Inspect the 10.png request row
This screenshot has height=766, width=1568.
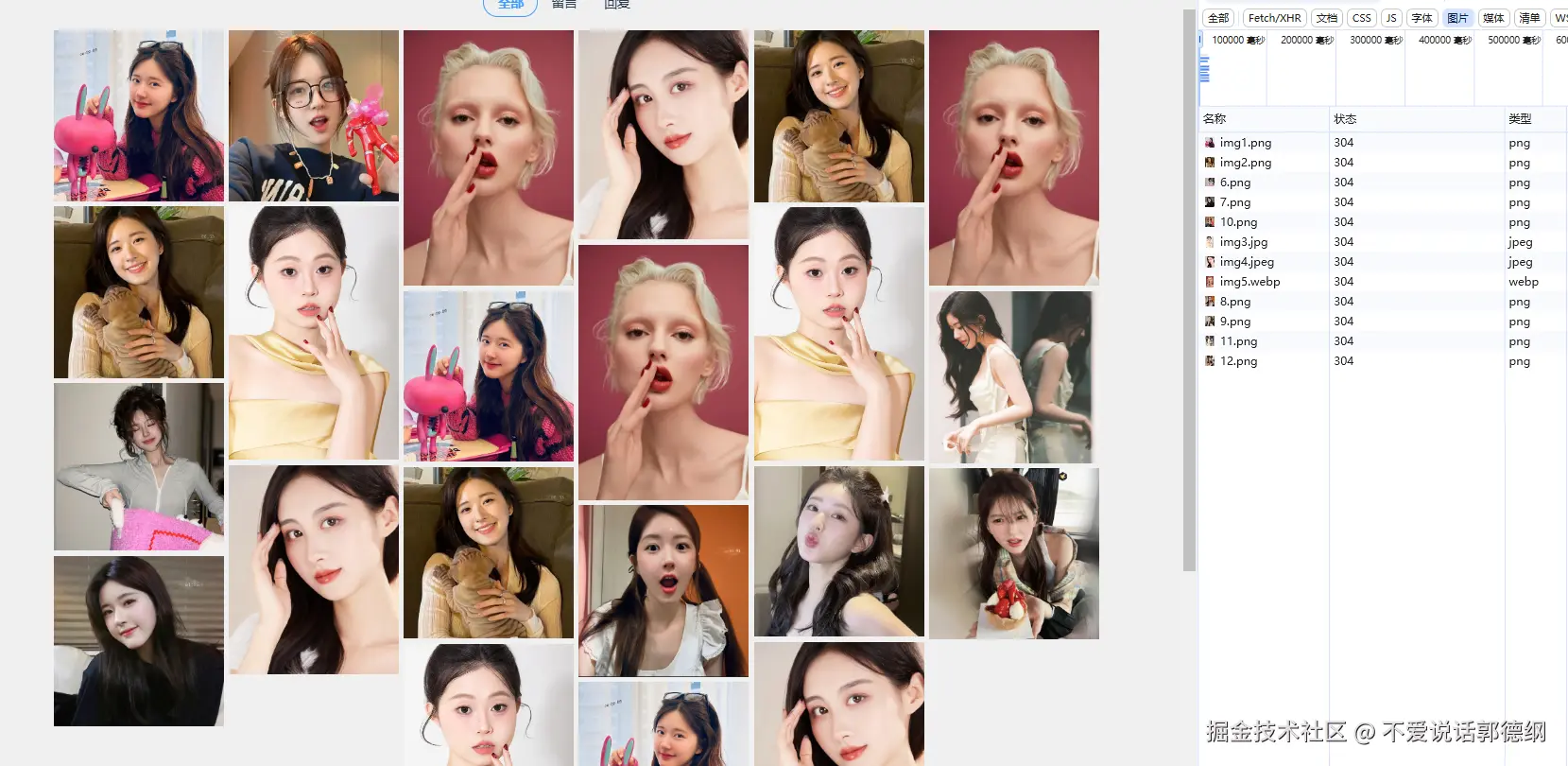pyautogui.click(x=1238, y=222)
